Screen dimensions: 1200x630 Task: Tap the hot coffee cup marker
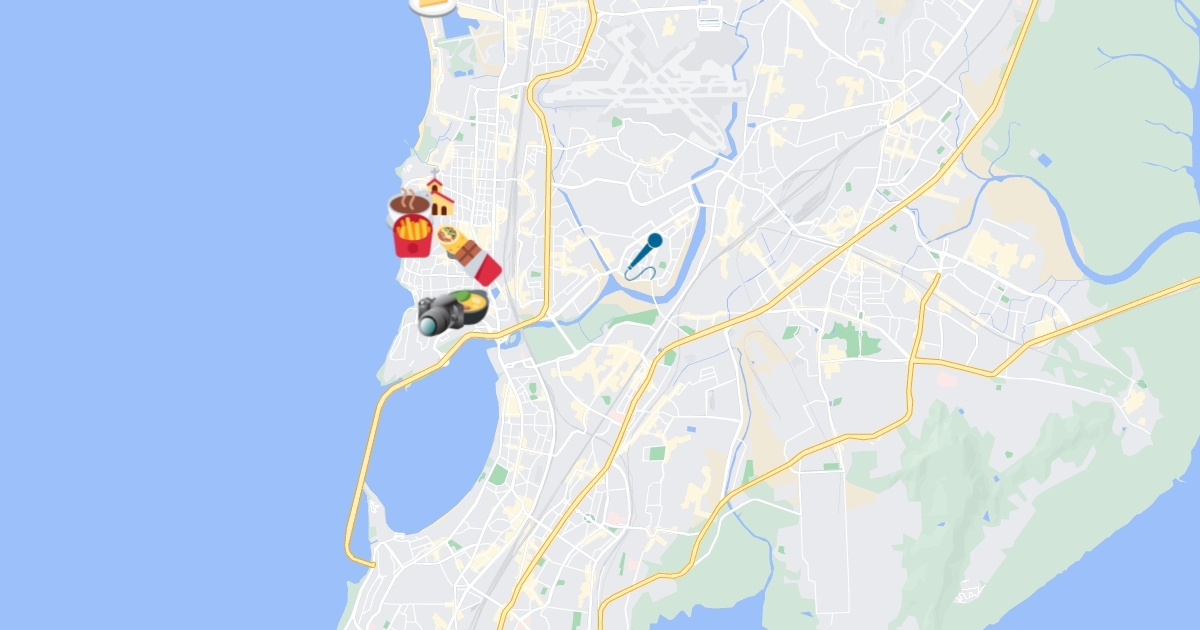coord(408,204)
